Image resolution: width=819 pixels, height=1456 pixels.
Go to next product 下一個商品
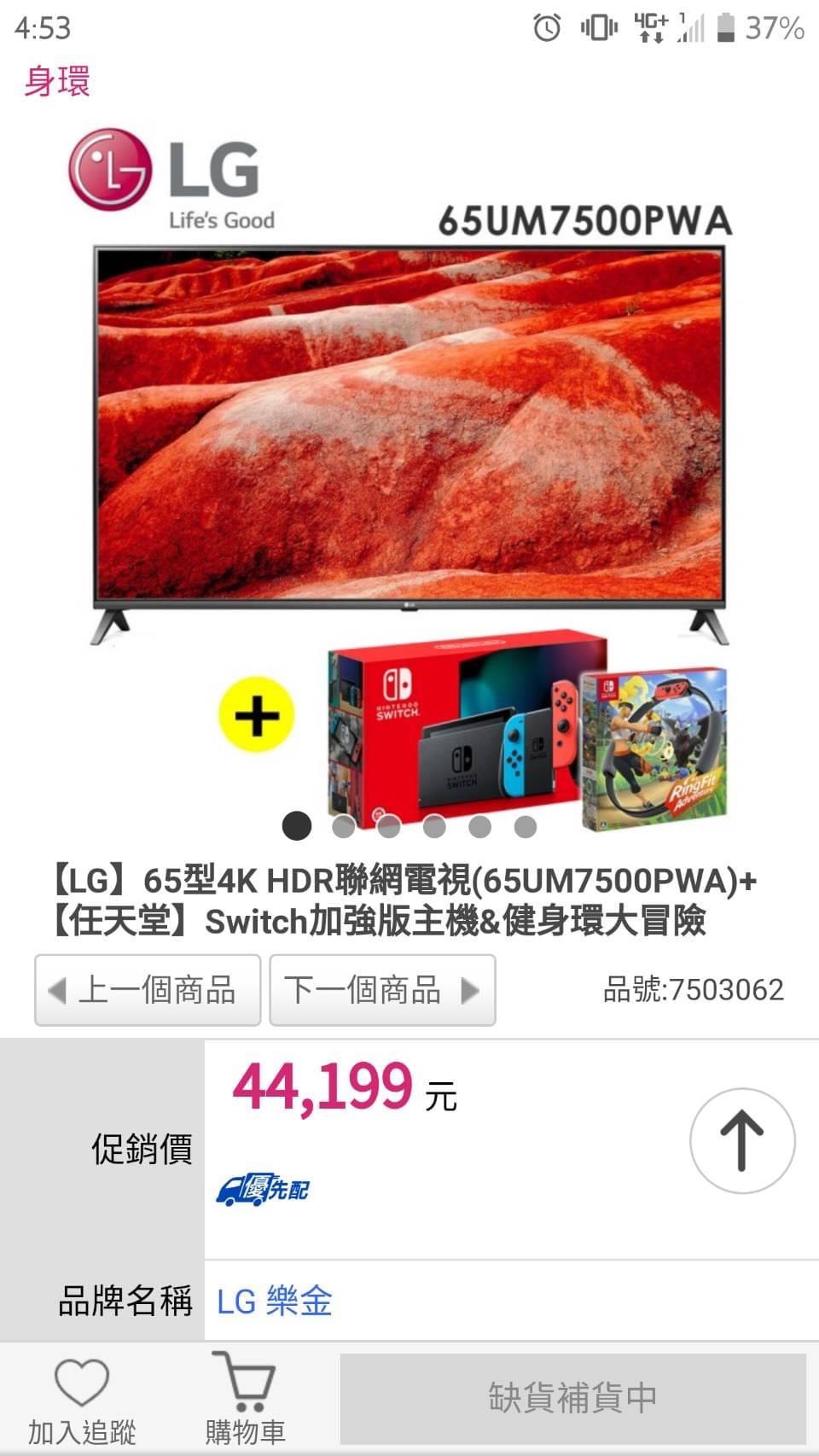point(382,990)
